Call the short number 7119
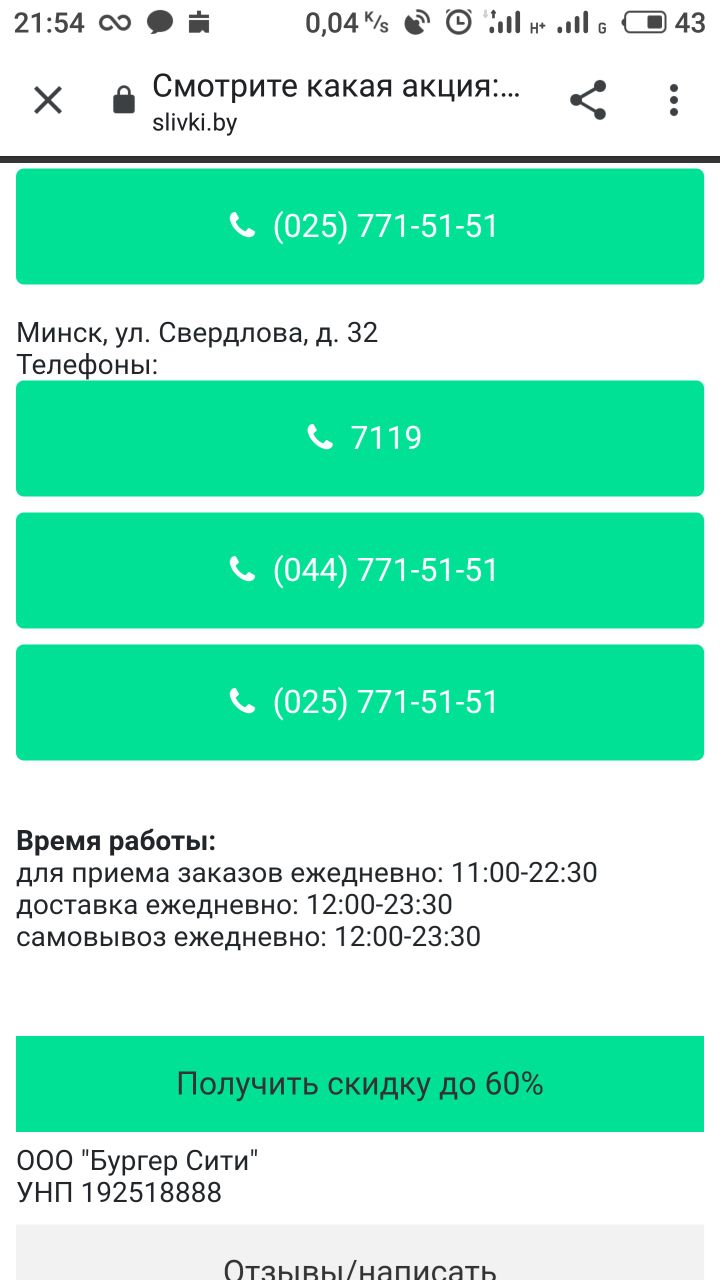Image resolution: width=720 pixels, height=1280 pixels. [360, 438]
